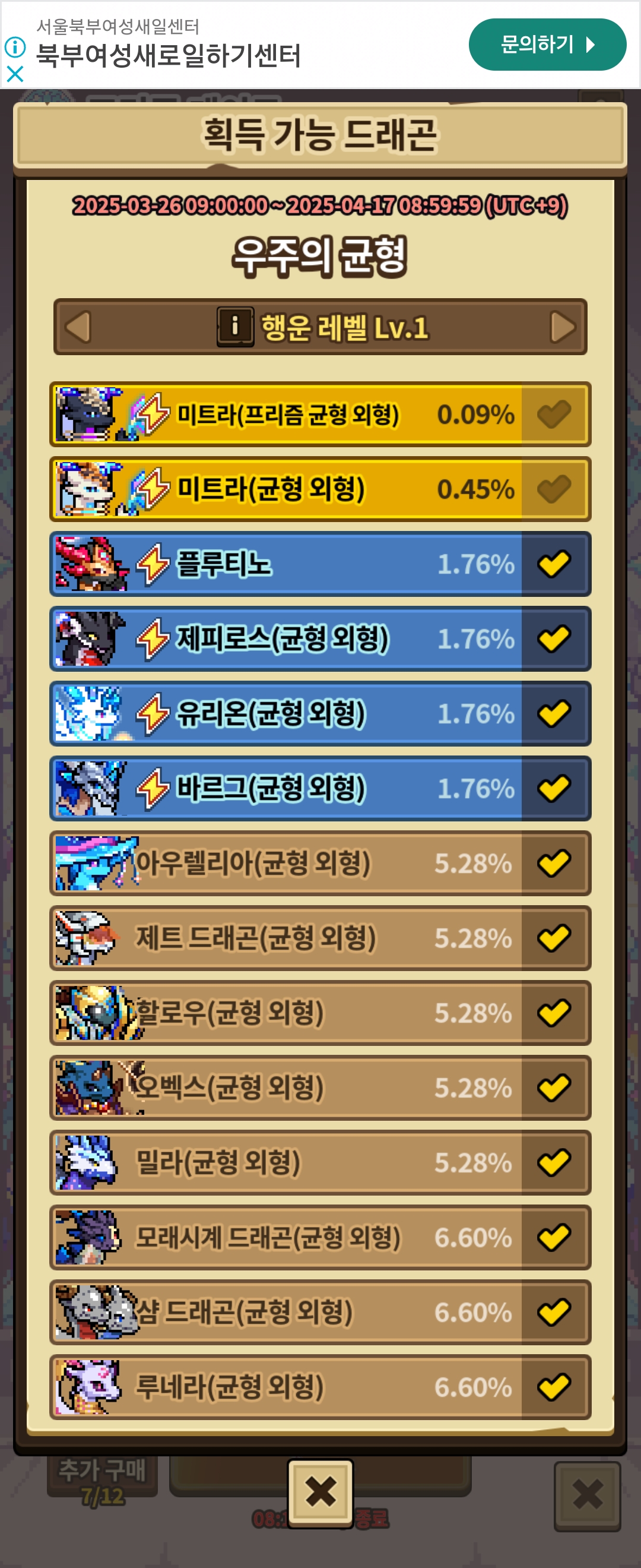Close the ad banner X
Viewport: 641px width, 1568px height.
tap(15, 74)
